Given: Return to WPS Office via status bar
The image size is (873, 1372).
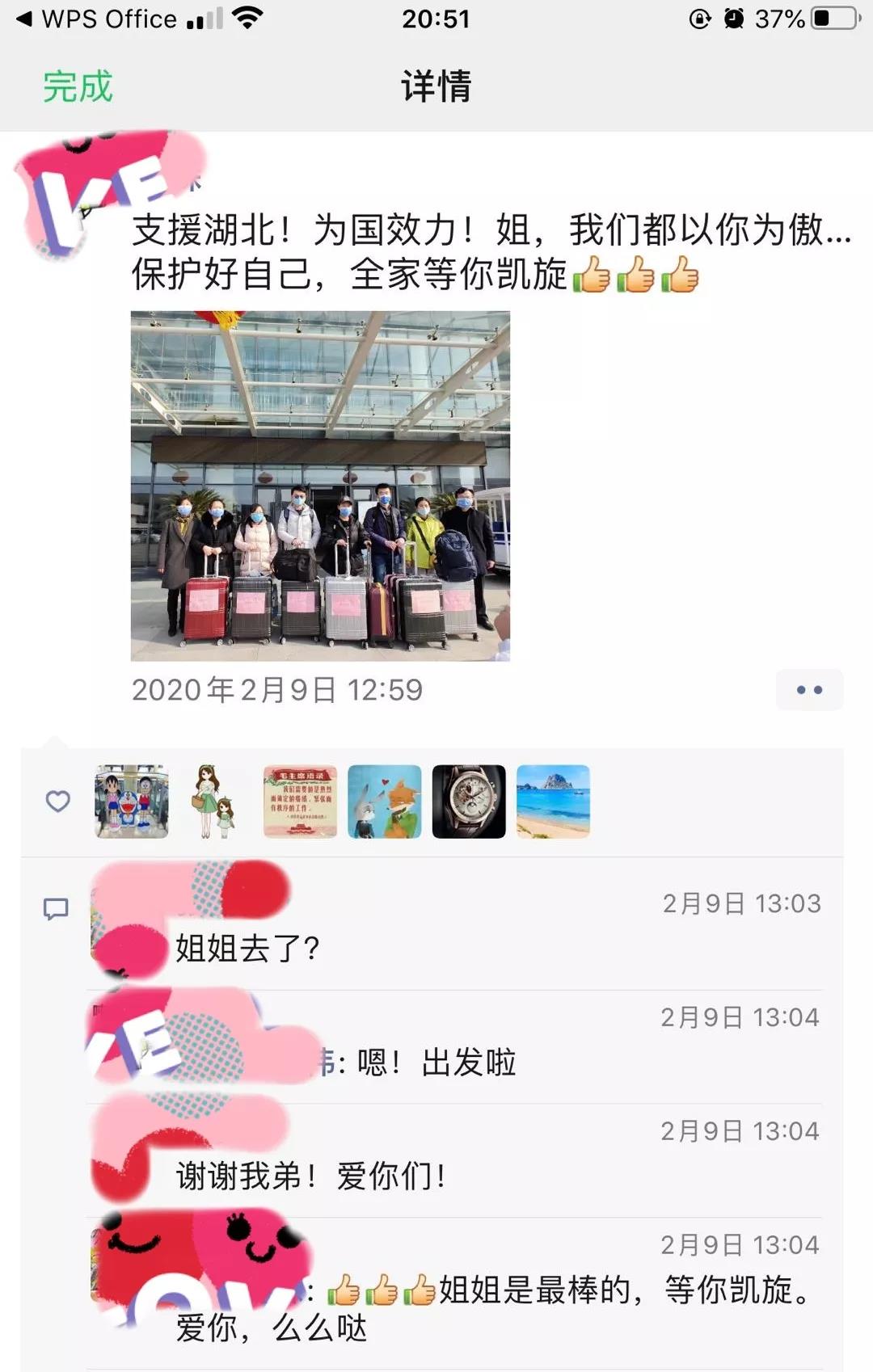Looking at the screenshot, I should (97, 19).
